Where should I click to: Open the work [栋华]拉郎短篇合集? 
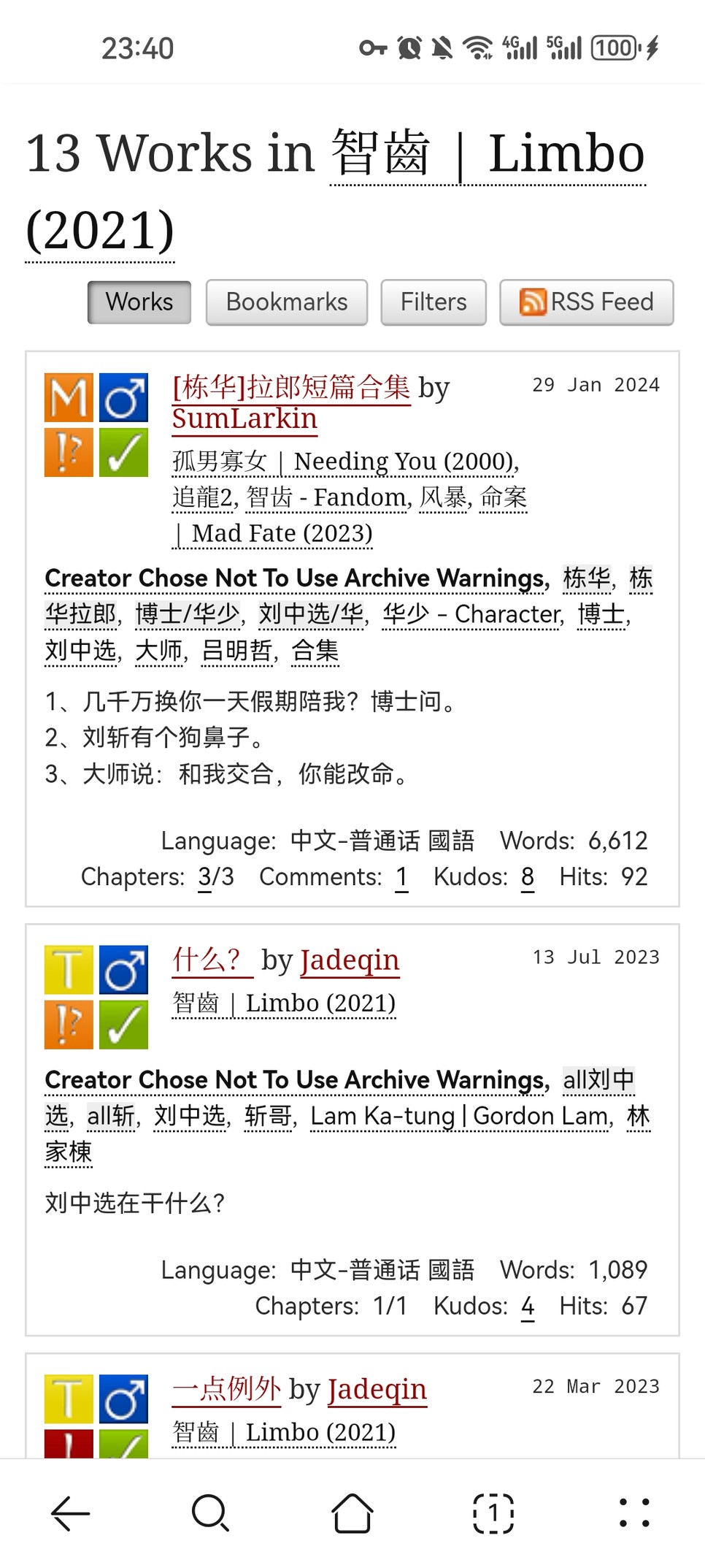[x=291, y=387]
